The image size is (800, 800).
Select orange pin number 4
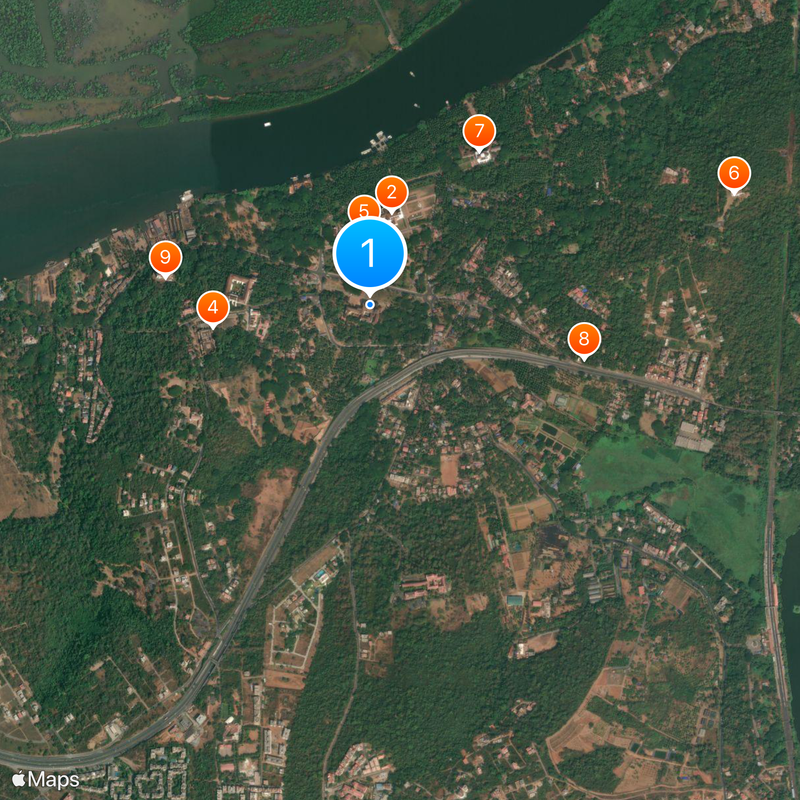[x=211, y=308]
